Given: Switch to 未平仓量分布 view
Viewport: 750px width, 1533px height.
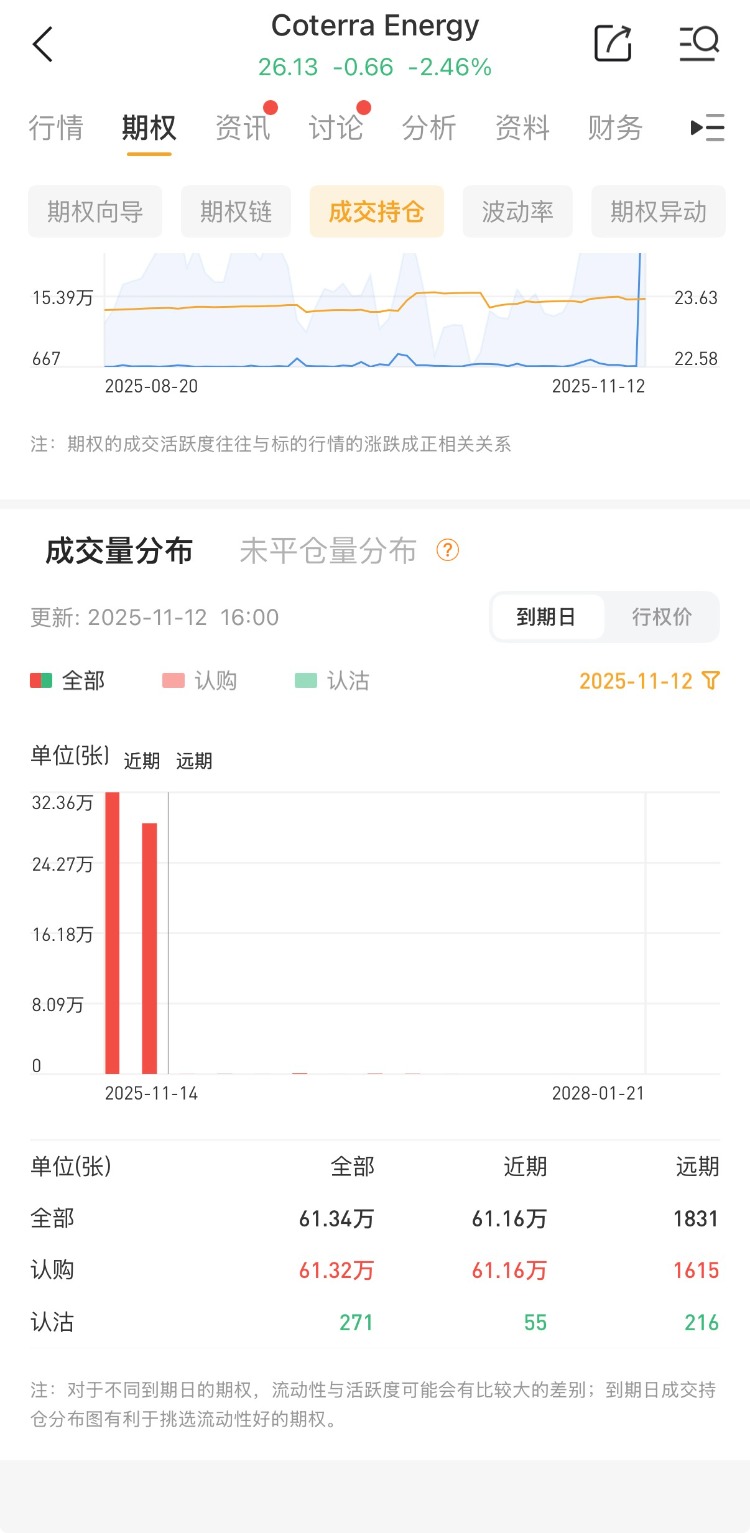Looking at the screenshot, I should [328, 551].
